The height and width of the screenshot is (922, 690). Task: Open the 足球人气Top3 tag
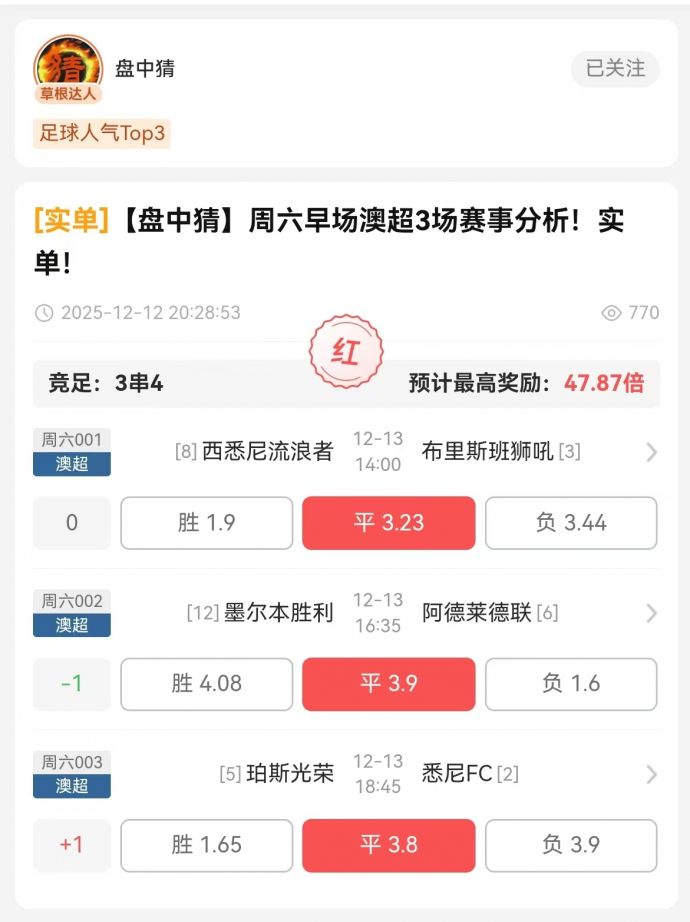pyautogui.click(x=102, y=133)
